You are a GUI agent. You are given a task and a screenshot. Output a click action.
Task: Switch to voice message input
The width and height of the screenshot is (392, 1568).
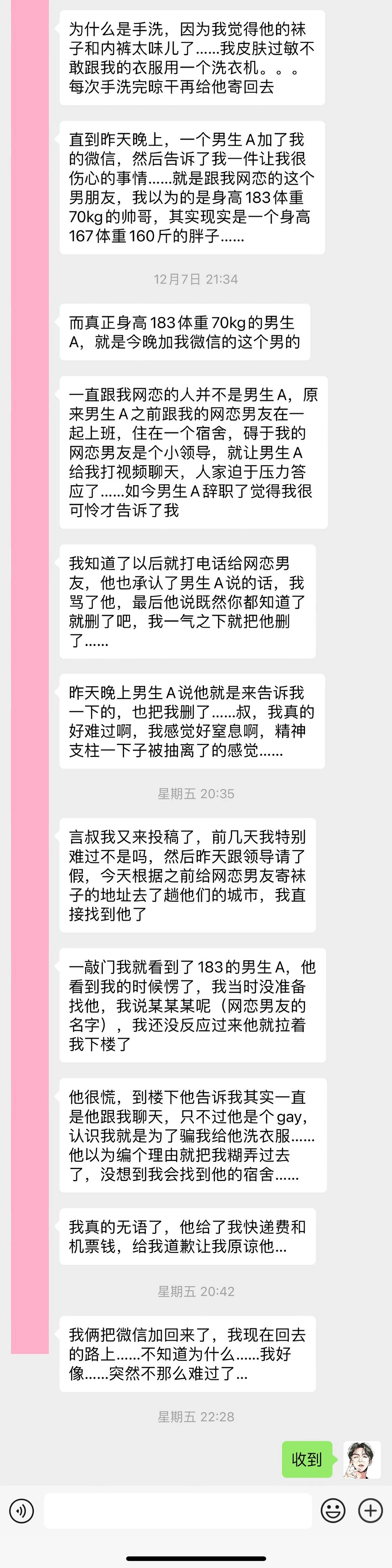tap(22, 1510)
